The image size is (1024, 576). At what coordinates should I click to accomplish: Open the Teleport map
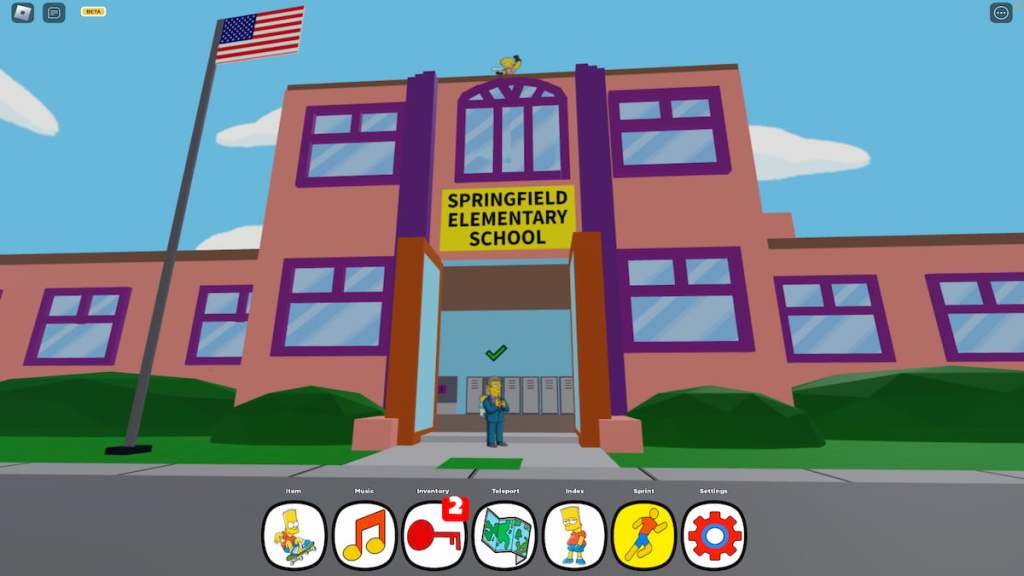pyautogui.click(x=504, y=535)
